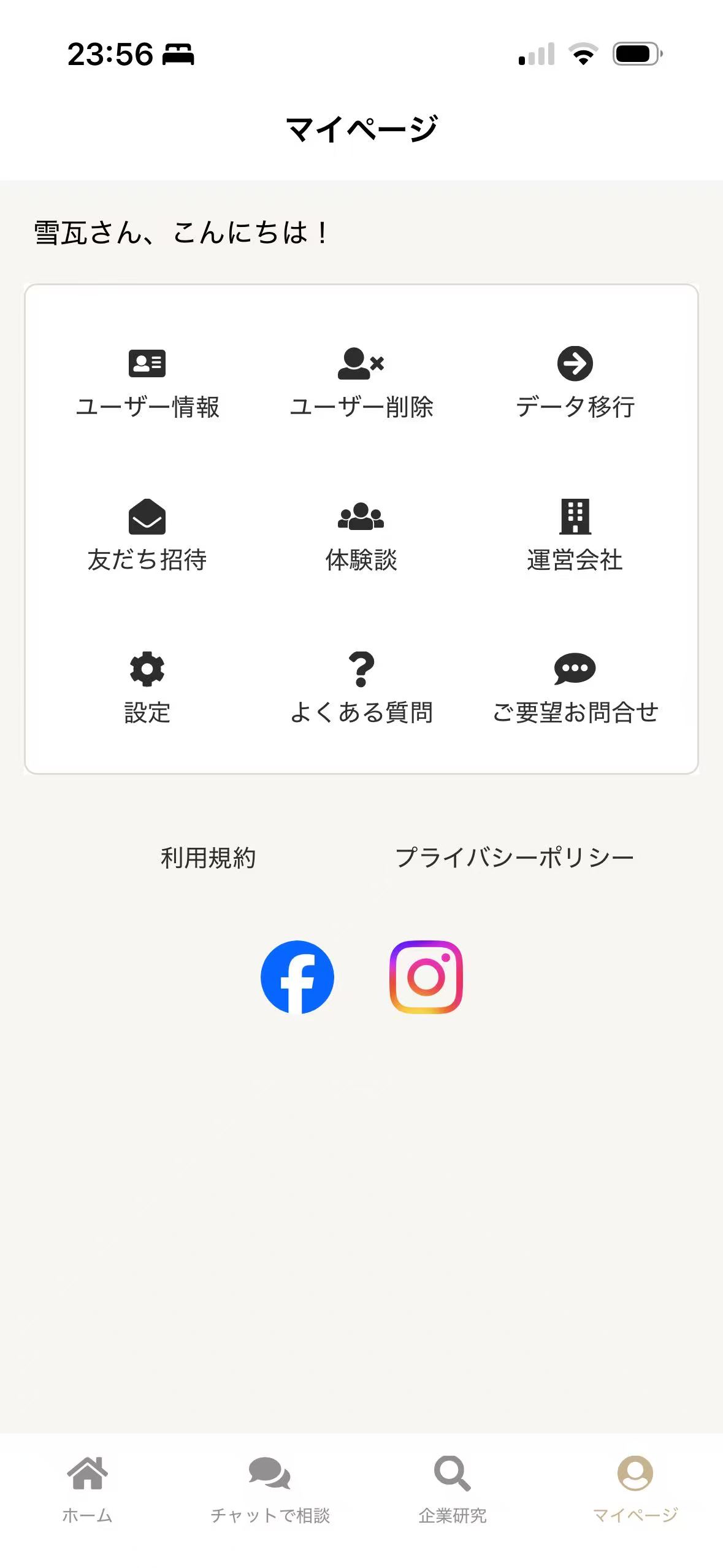Screen dimensions: 723x1568
Task: Read the 利用規約 terms of use
Action: pos(208,858)
